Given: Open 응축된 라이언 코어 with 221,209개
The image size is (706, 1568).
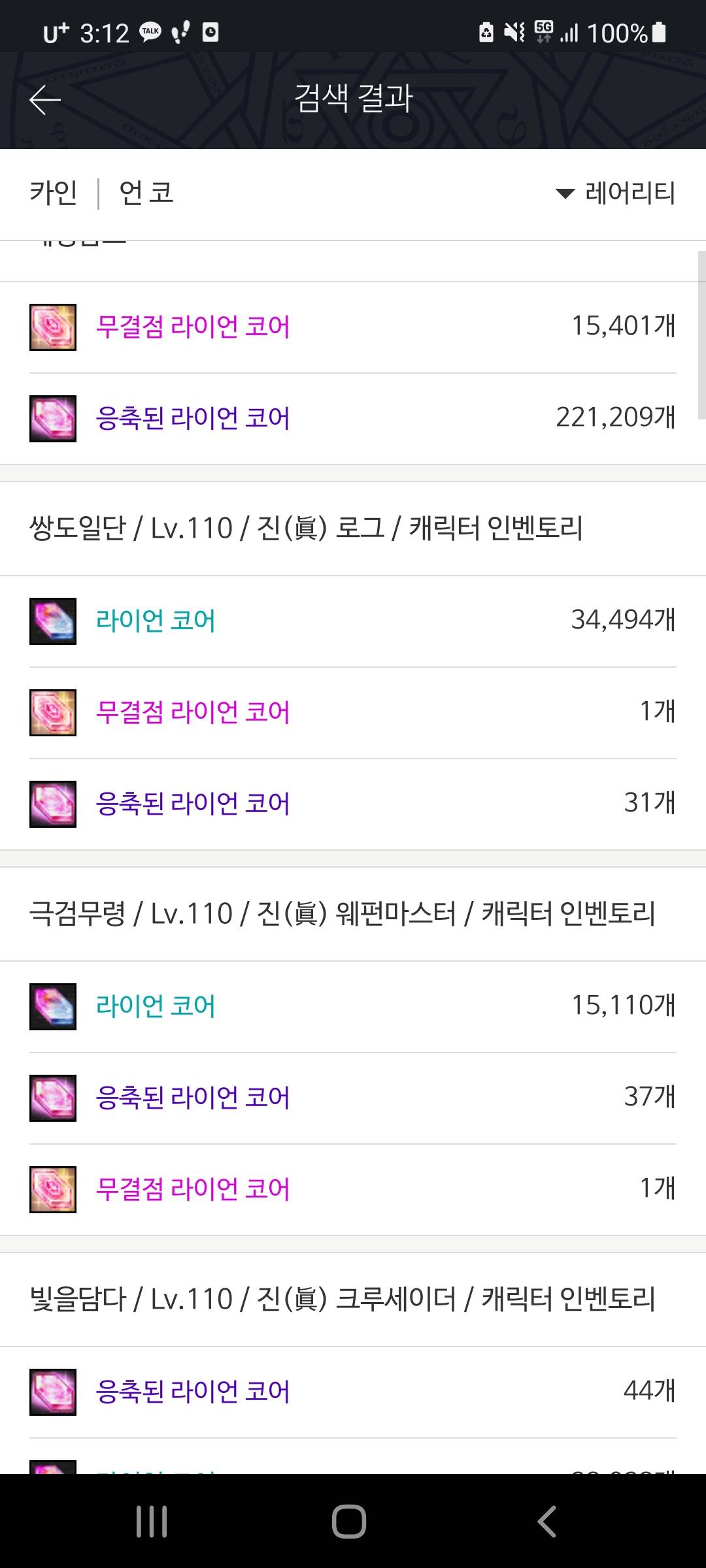Looking at the screenshot, I should pos(353,419).
